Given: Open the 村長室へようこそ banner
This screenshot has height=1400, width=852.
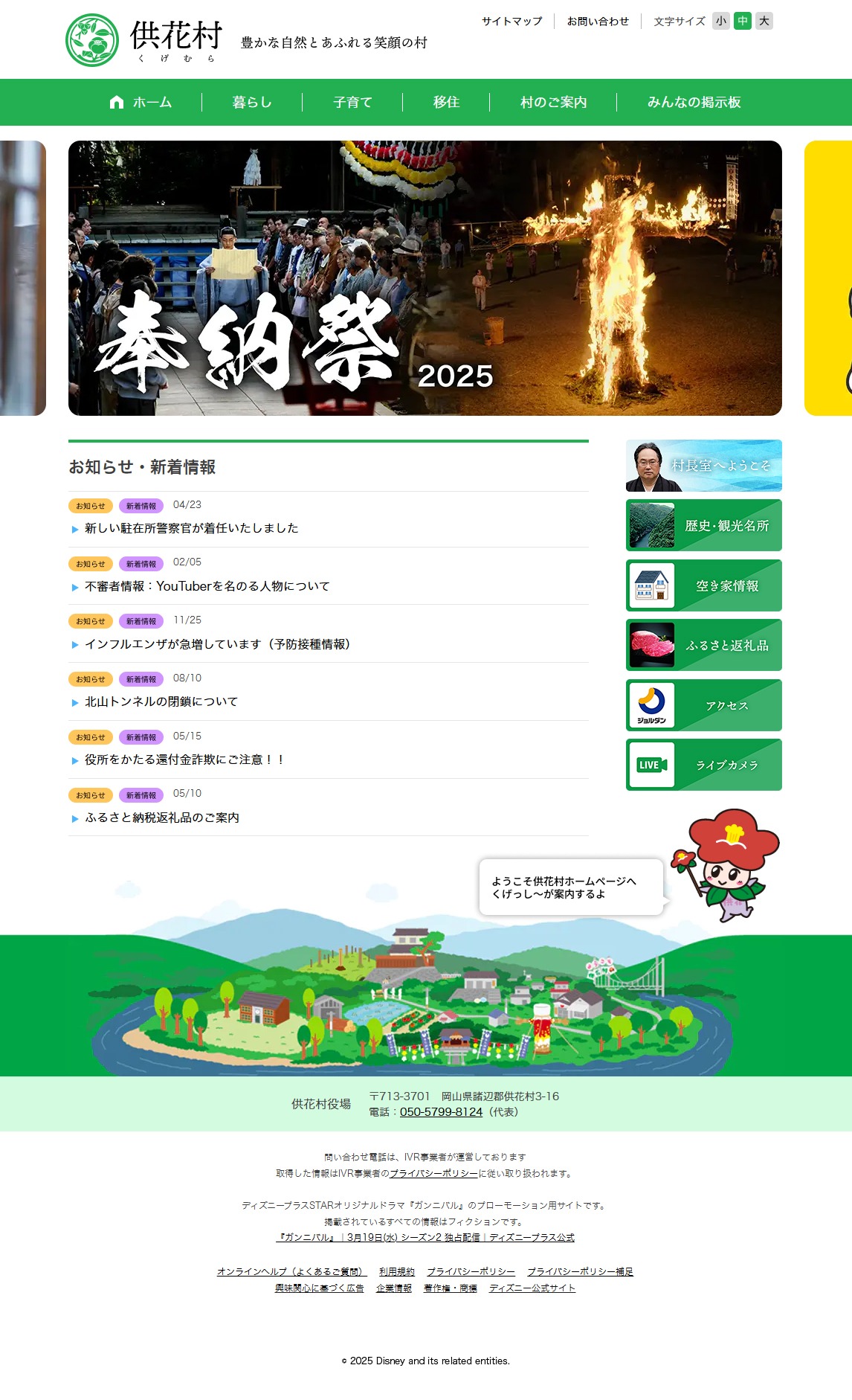Looking at the screenshot, I should tap(703, 466).
